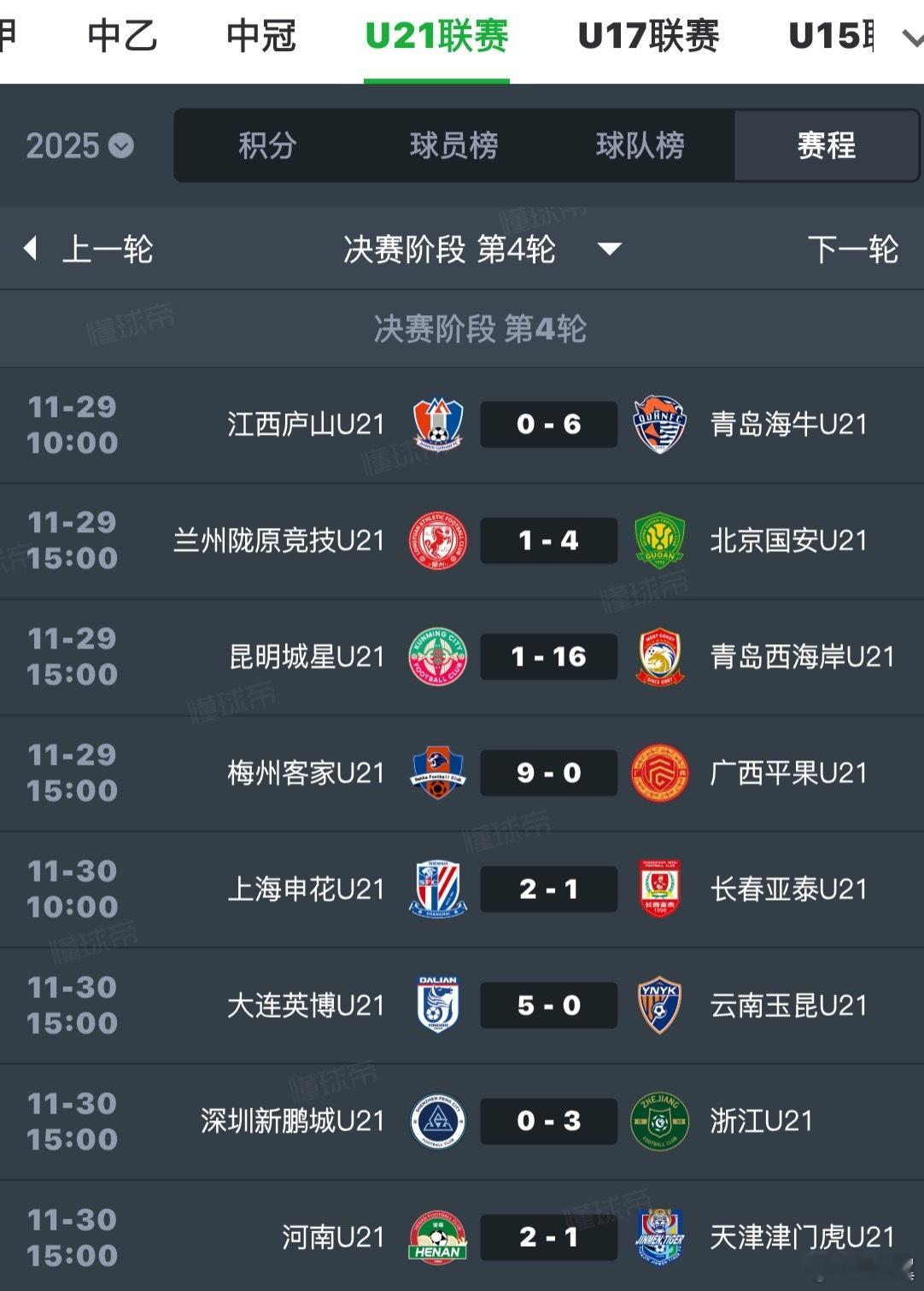Click the 梅州客家U21 crest
The height and width of the screenshot is (1291, 924).
[x=438, y=772]
